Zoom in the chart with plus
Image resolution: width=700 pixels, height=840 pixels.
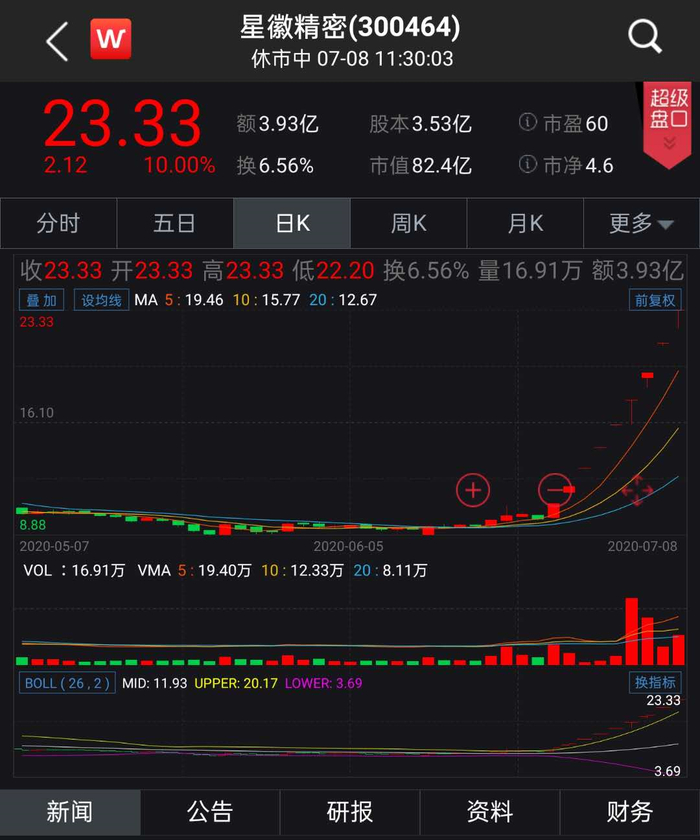pyautogui.click(x=473, y=490)
